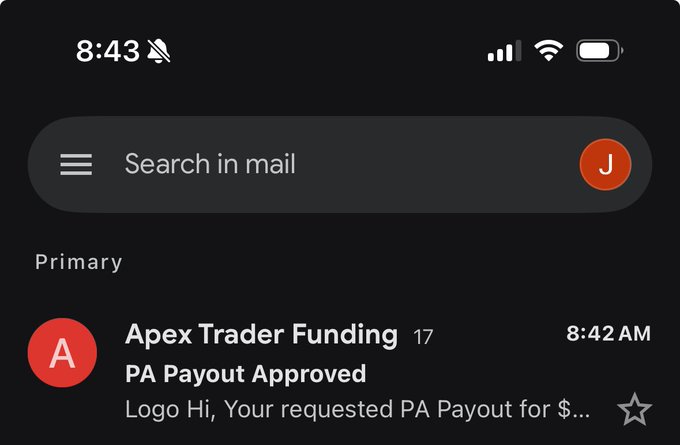The image size is (680, 445).
Task: Star the PA Payout Approved email
Action: [x=634, y=409]
